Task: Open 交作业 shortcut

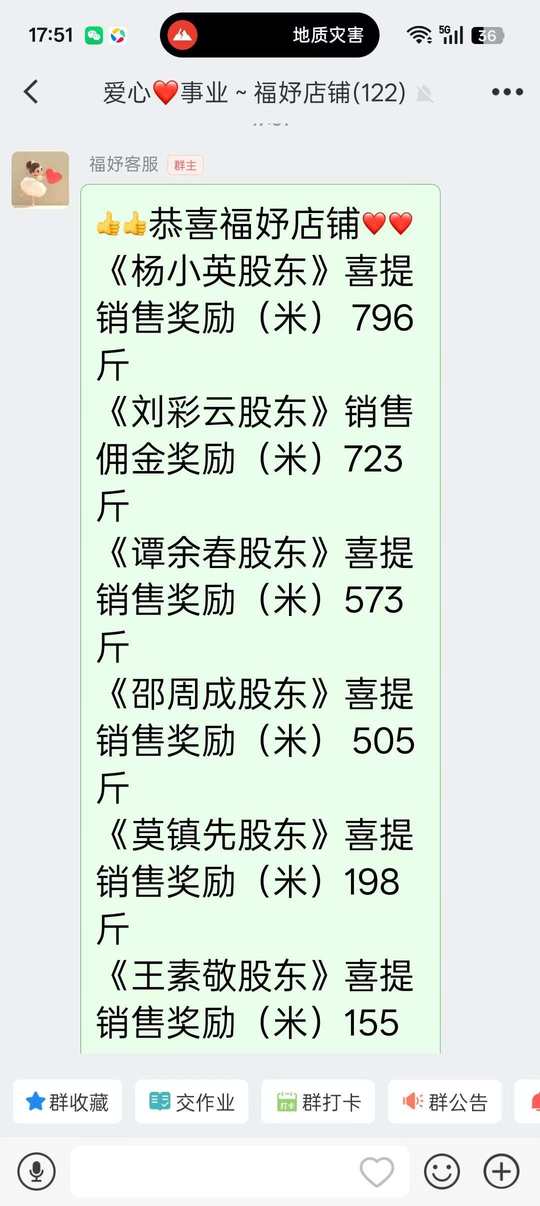Action: tap(192, 1102)
